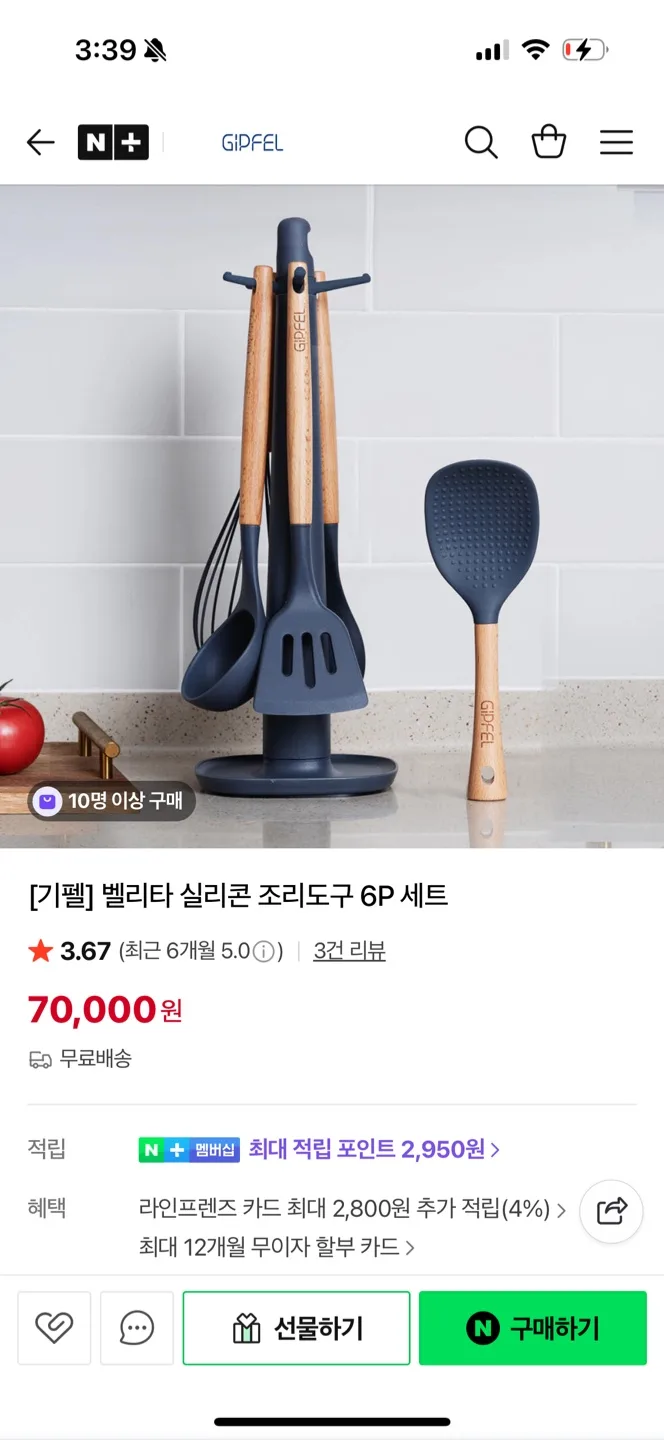Share this product
The image size is (664, 1440).
tap(611, 1212)
